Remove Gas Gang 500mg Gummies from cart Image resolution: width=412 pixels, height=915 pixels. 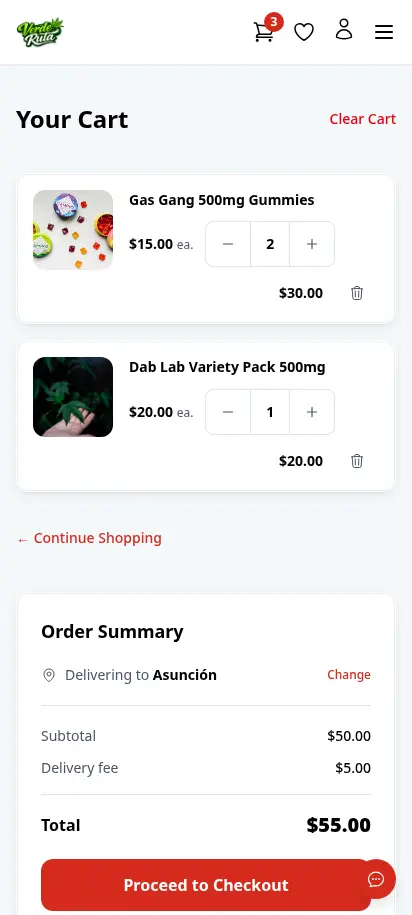tap(357, 293)
